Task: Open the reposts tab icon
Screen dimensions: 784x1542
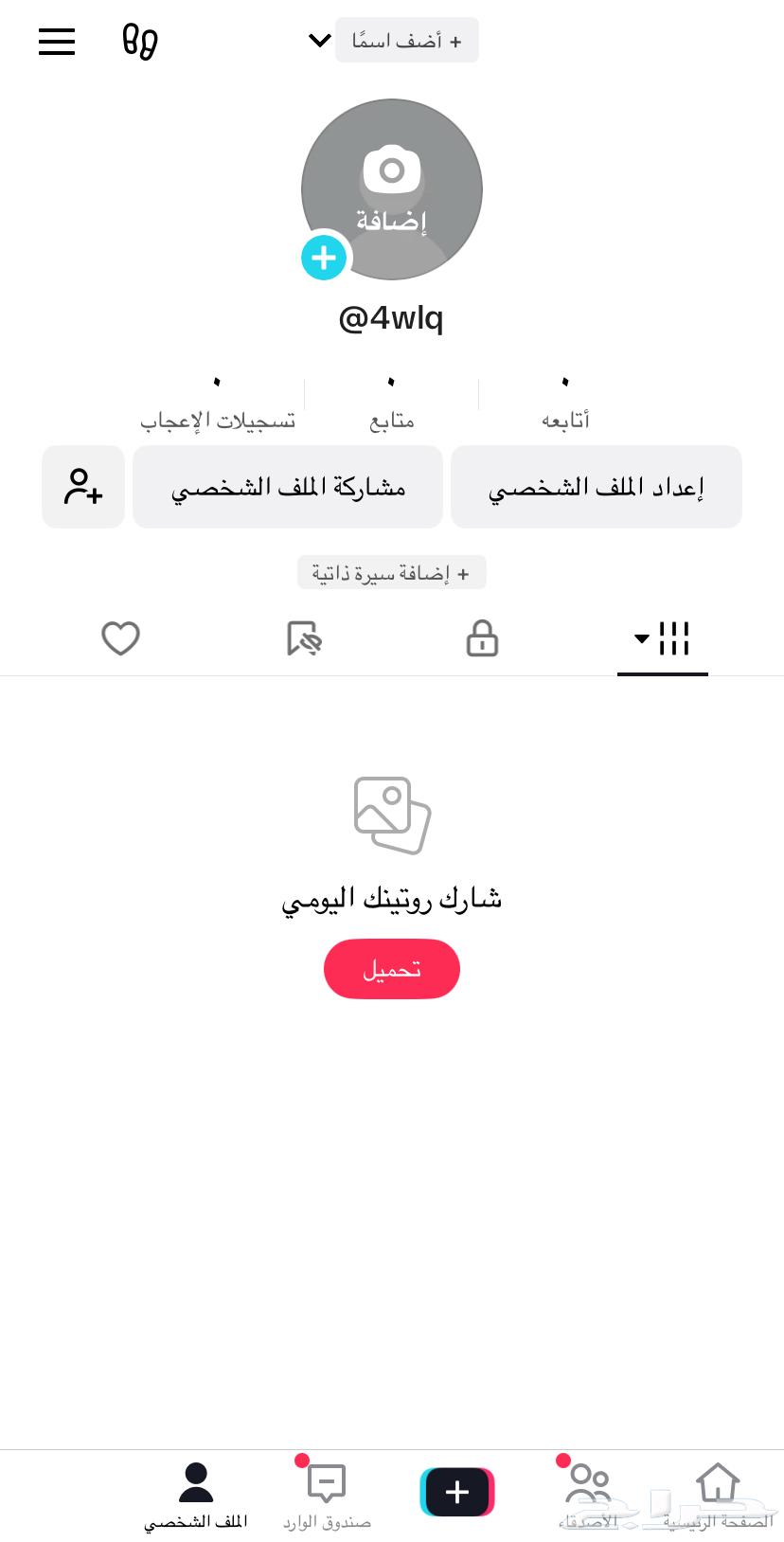Action: [x=303, y=638]
